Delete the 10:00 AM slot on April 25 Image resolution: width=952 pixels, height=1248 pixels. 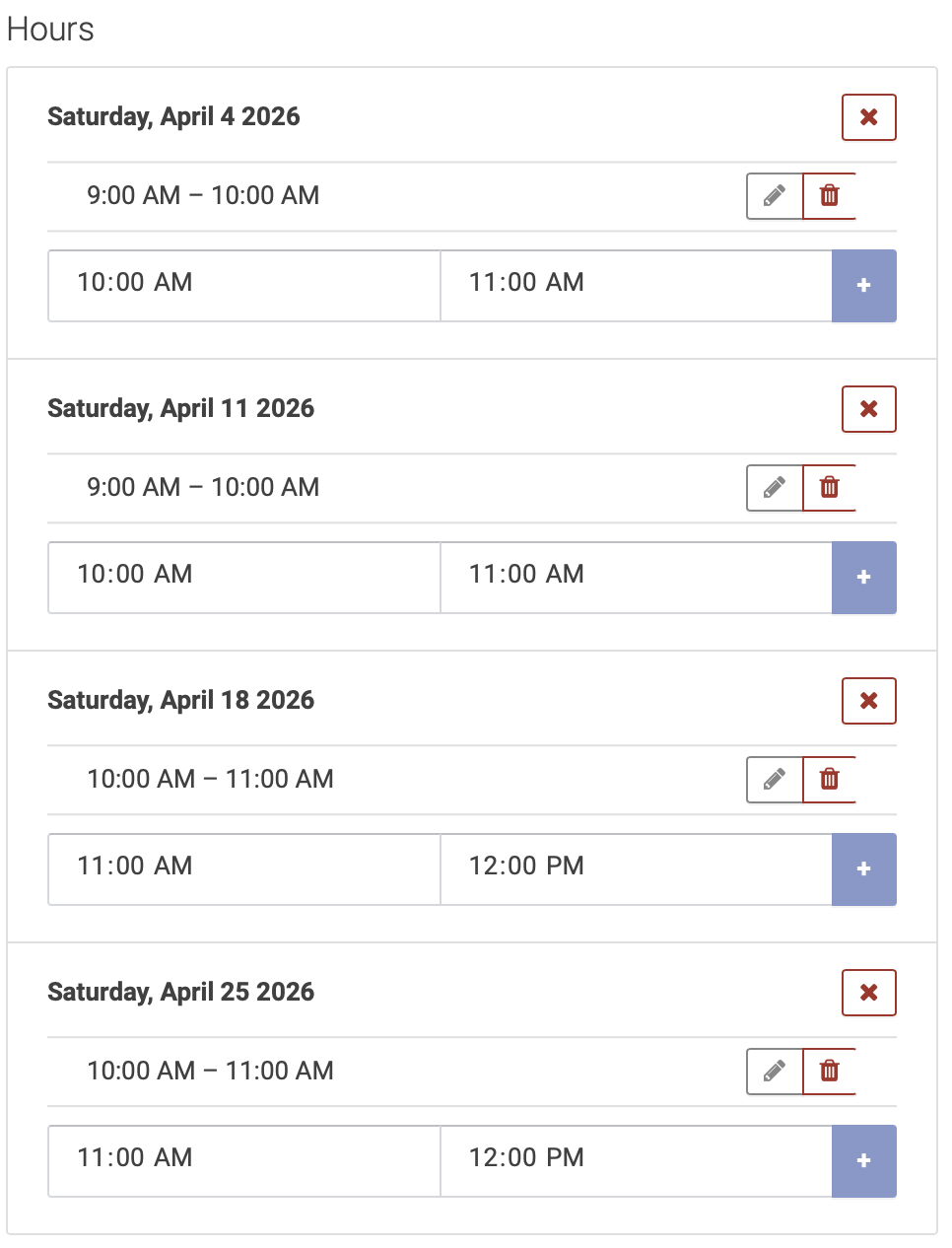pos(829,1071)
